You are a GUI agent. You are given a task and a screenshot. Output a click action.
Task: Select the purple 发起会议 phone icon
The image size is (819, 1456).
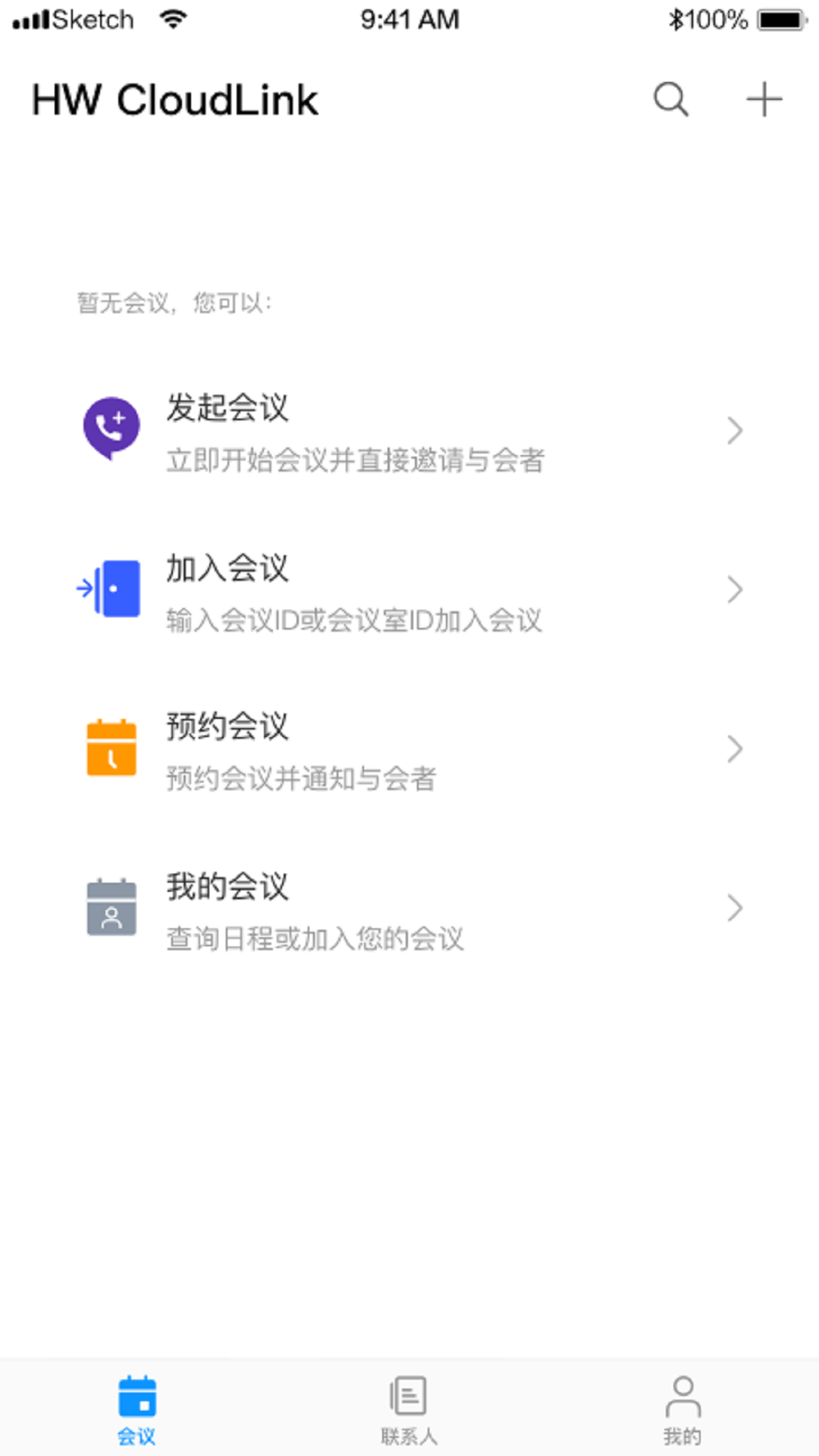point(111,428)
